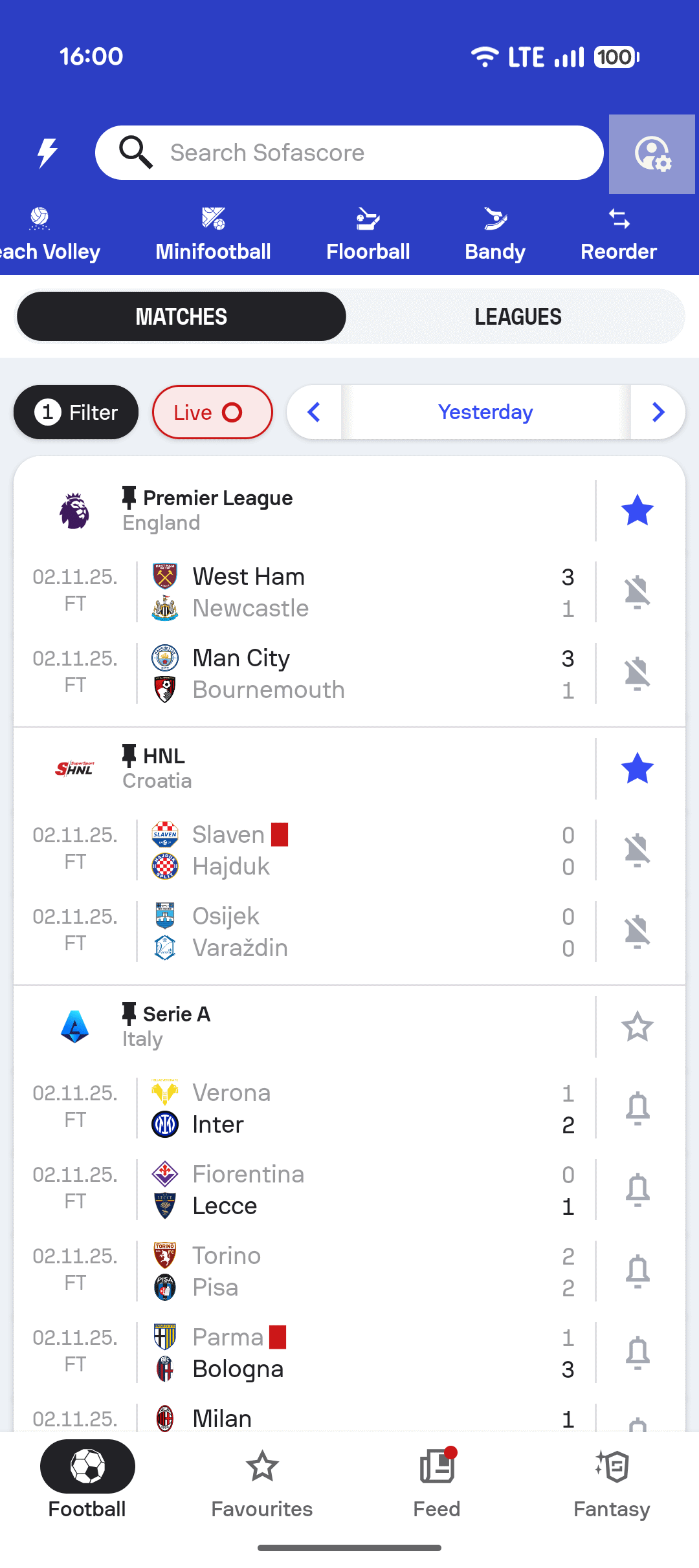Image resolution: width=699 pixels, height=1568 pixels.
Task: Open the Search Sofascore field
Action: click(x=349, y=153)
